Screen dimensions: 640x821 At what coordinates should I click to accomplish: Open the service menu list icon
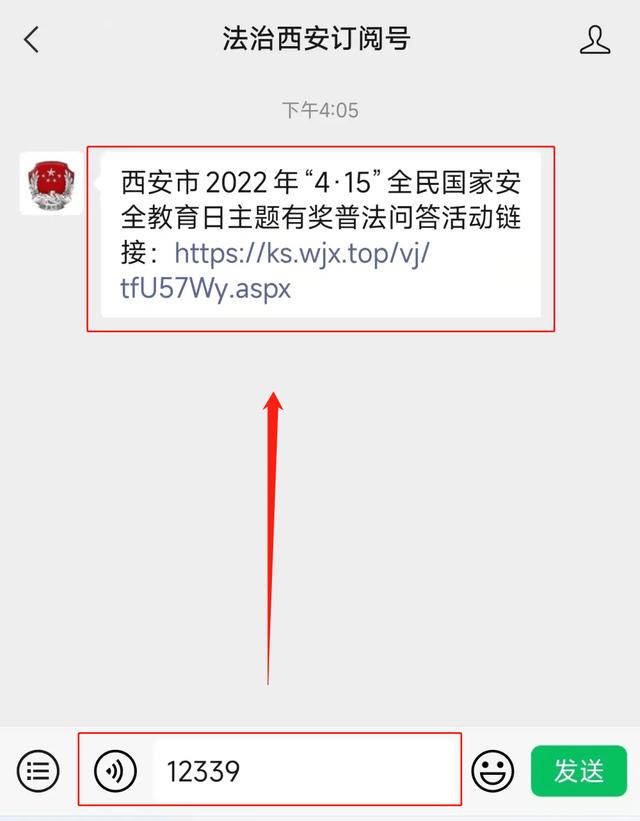(38, 771)
